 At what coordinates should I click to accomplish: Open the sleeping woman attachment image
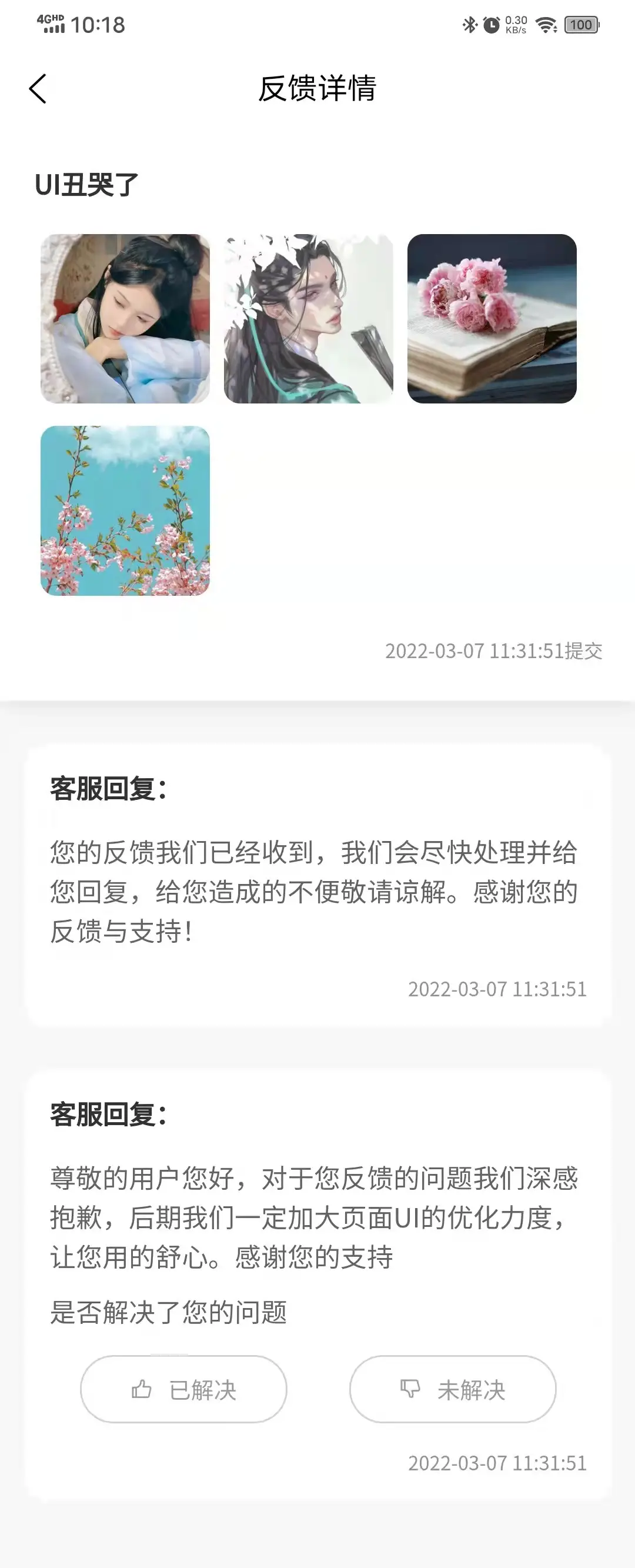coord(125,318)
